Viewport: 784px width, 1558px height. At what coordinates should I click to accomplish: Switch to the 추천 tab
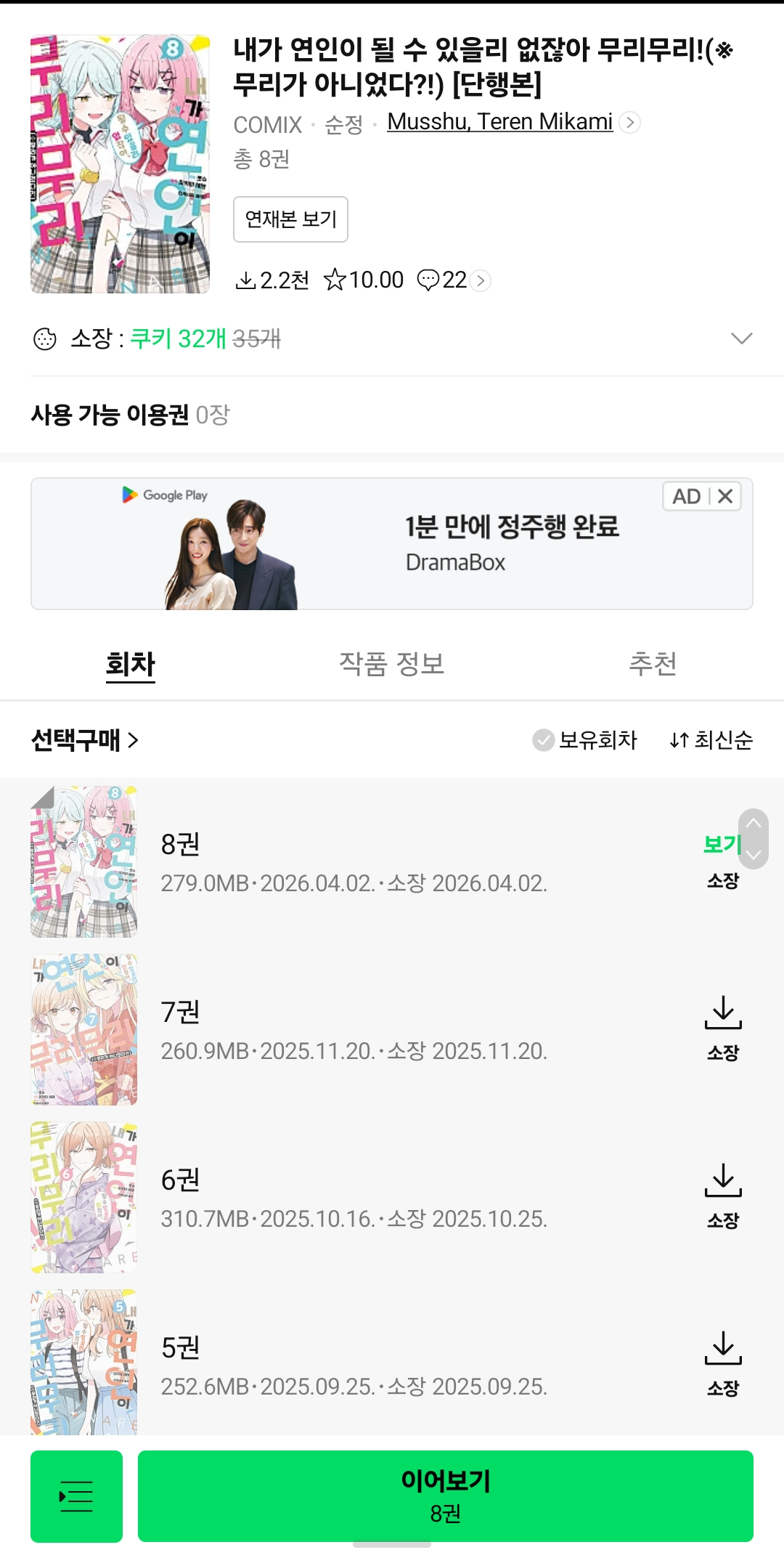(x=653, y=663)
